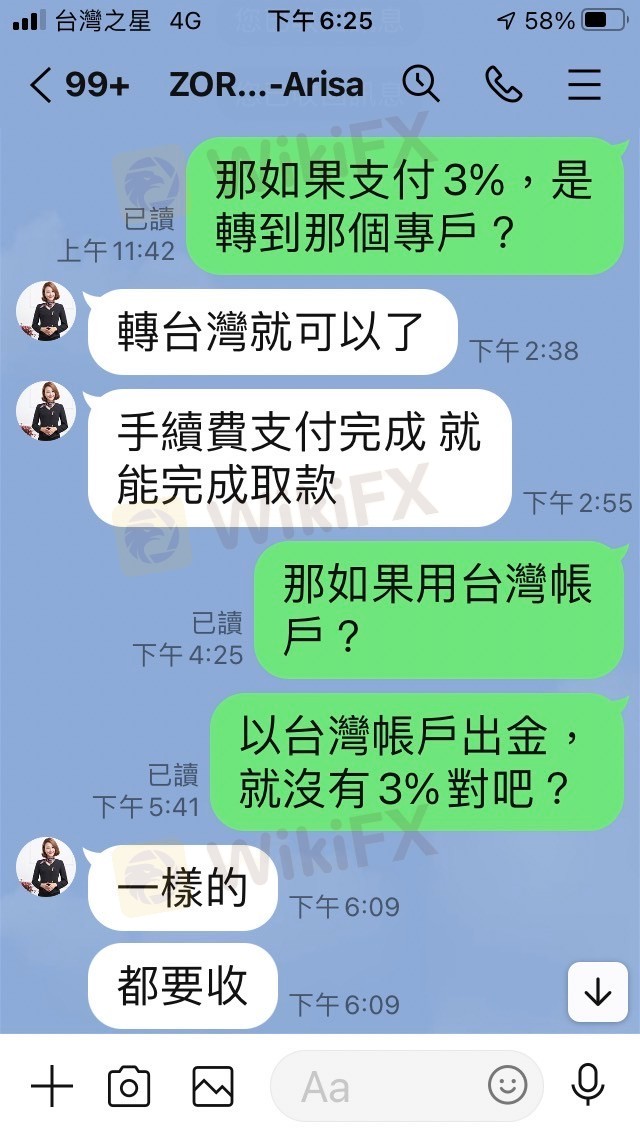Open the camera to take a photo
The image size is (640, 1136).
point(129,1086)
